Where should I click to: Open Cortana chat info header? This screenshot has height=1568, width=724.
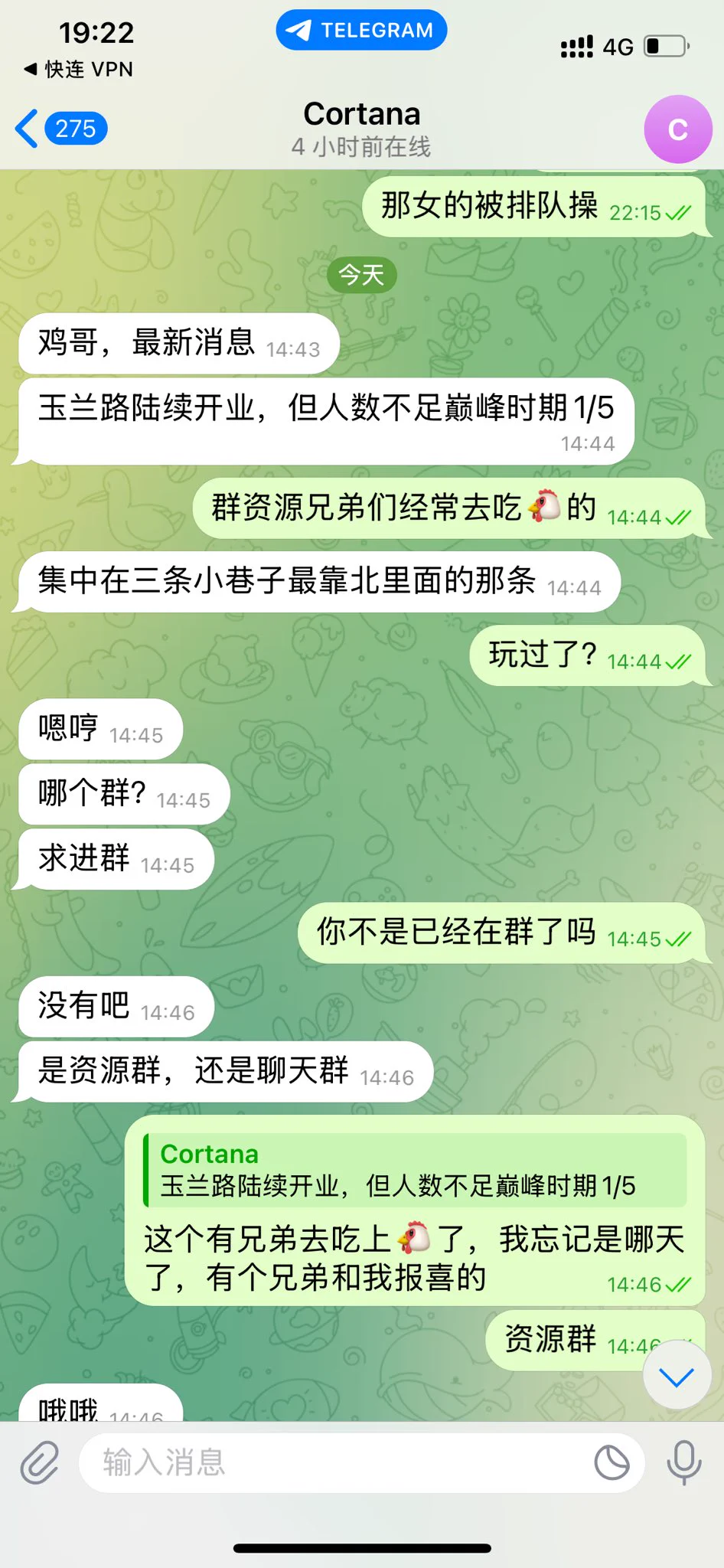point(361,129)
